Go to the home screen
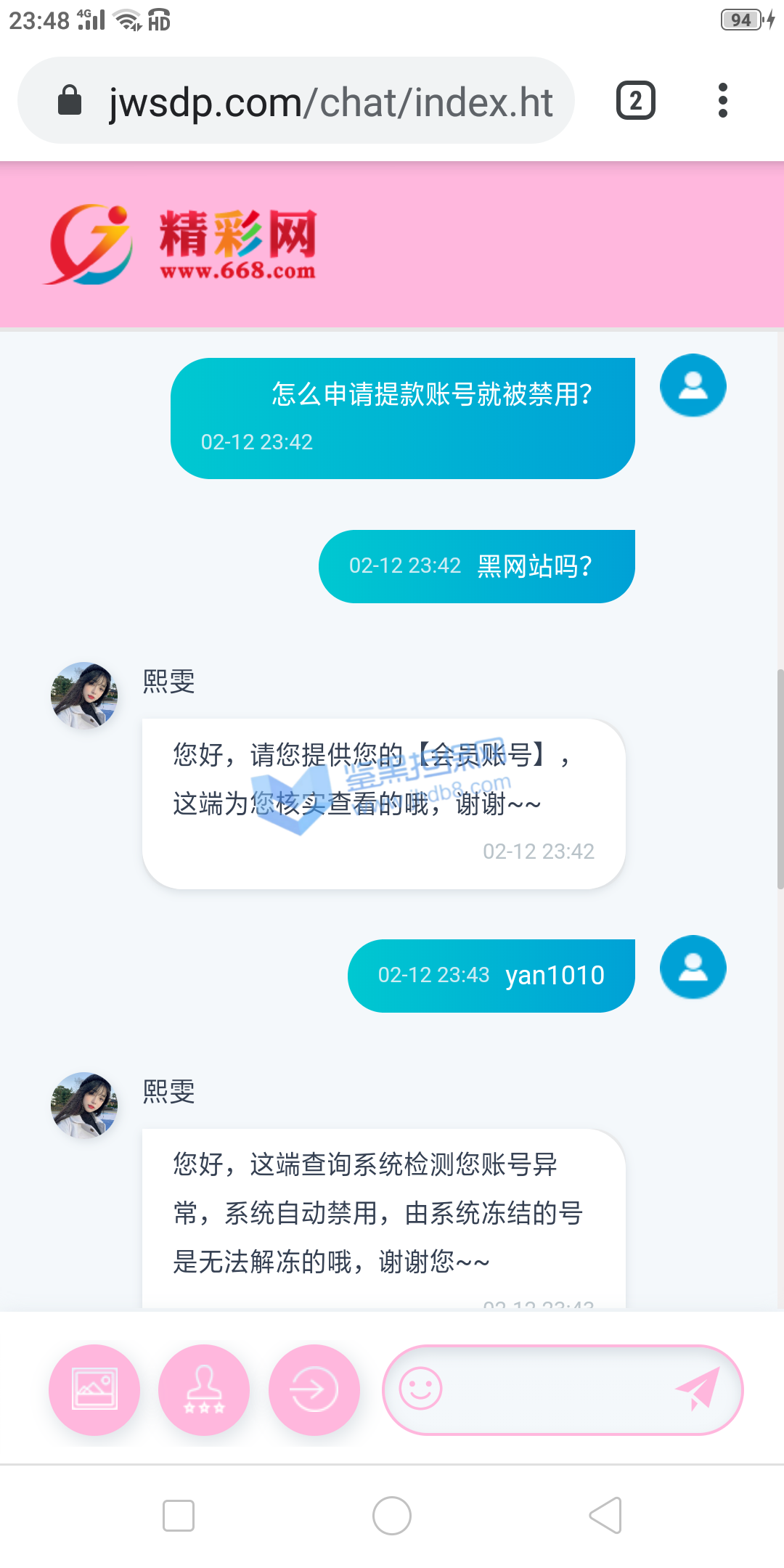The width and height of the screenshot is (784, 1568). tap(392, 1516)
